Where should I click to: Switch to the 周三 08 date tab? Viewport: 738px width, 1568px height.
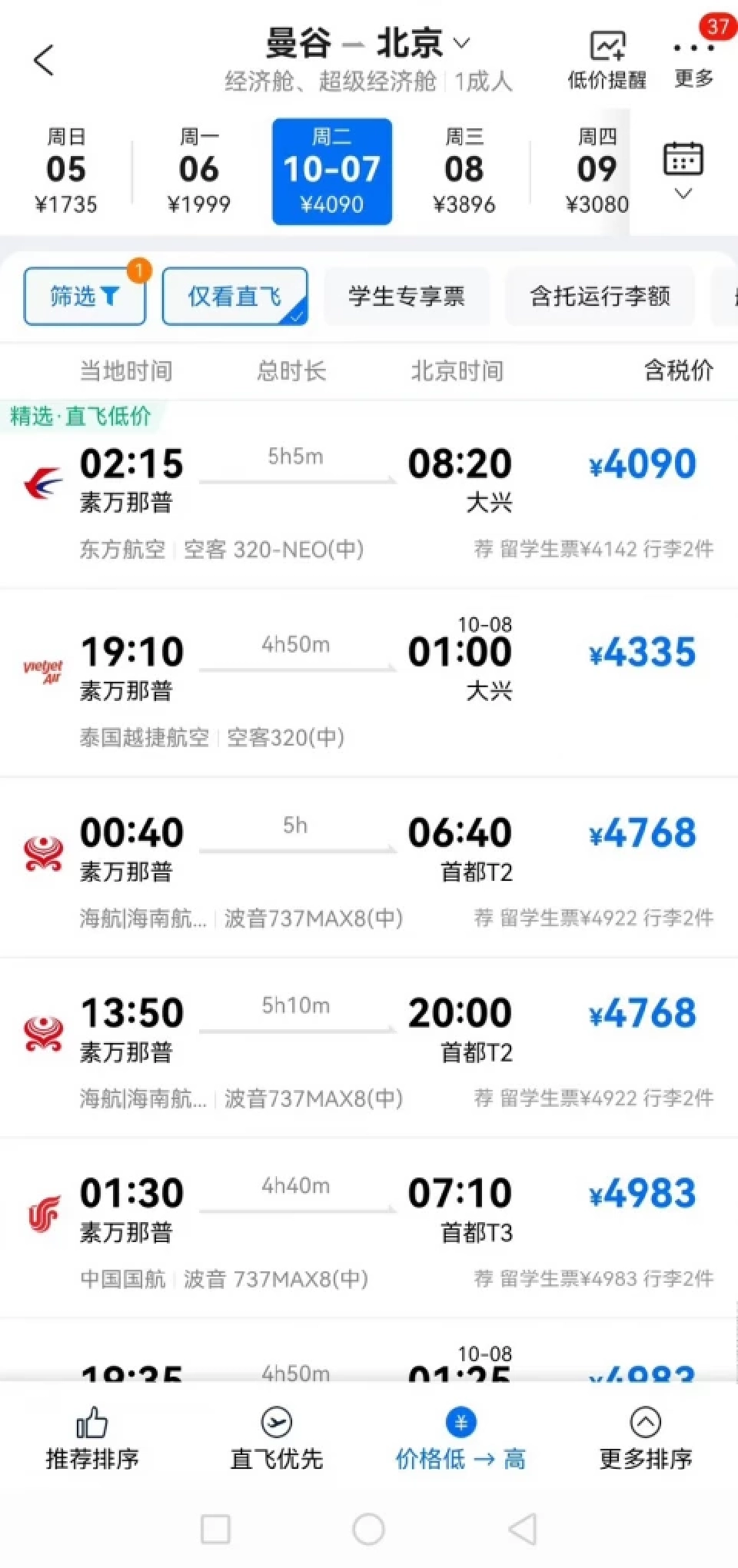click(464, 169)
